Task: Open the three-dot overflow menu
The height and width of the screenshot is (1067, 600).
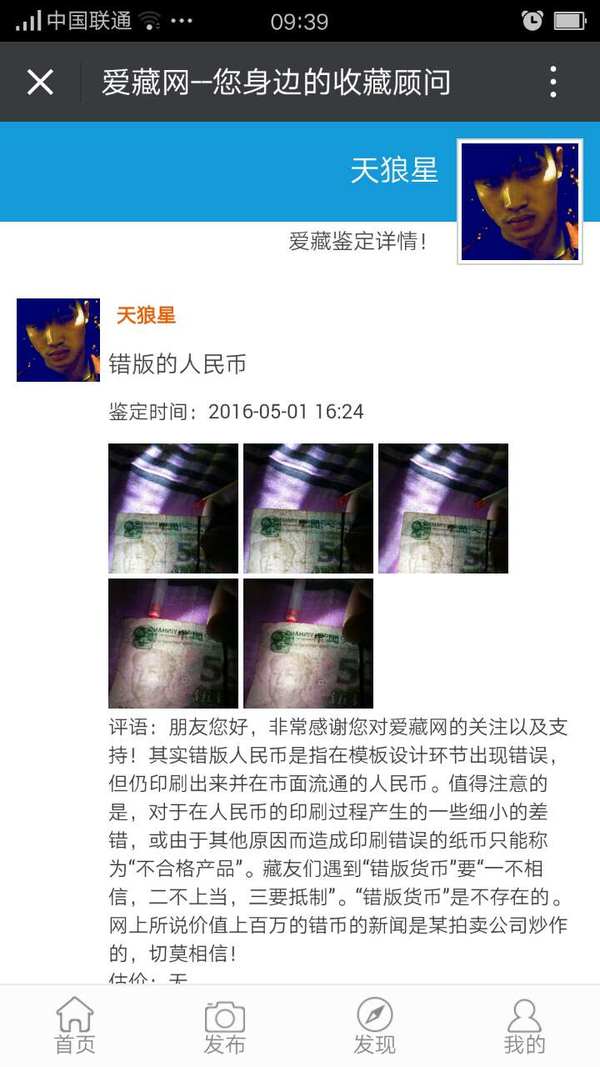Action: pos(553,82)
